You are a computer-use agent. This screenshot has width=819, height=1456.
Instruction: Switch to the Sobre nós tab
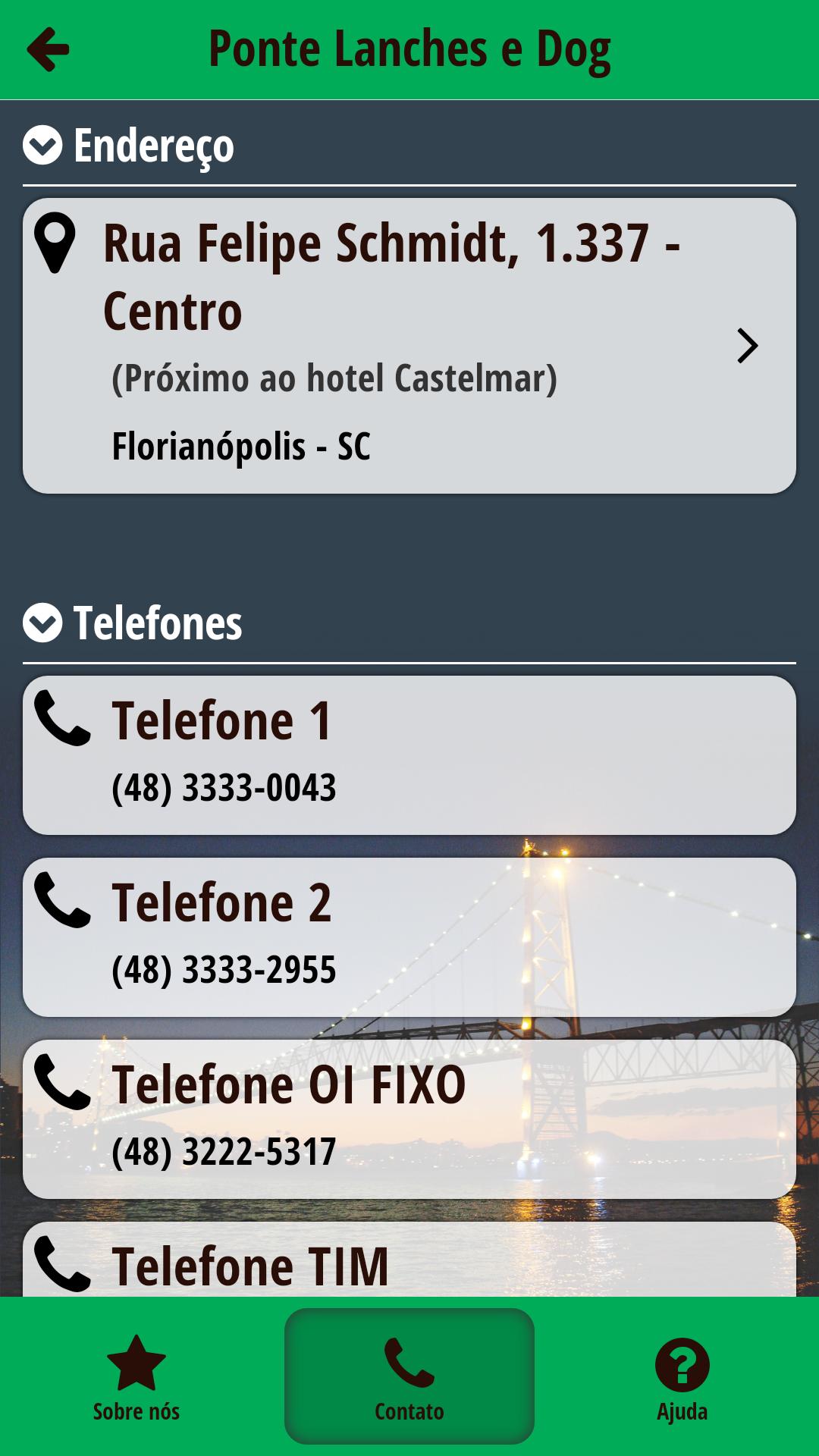(x=136, y=1377)
